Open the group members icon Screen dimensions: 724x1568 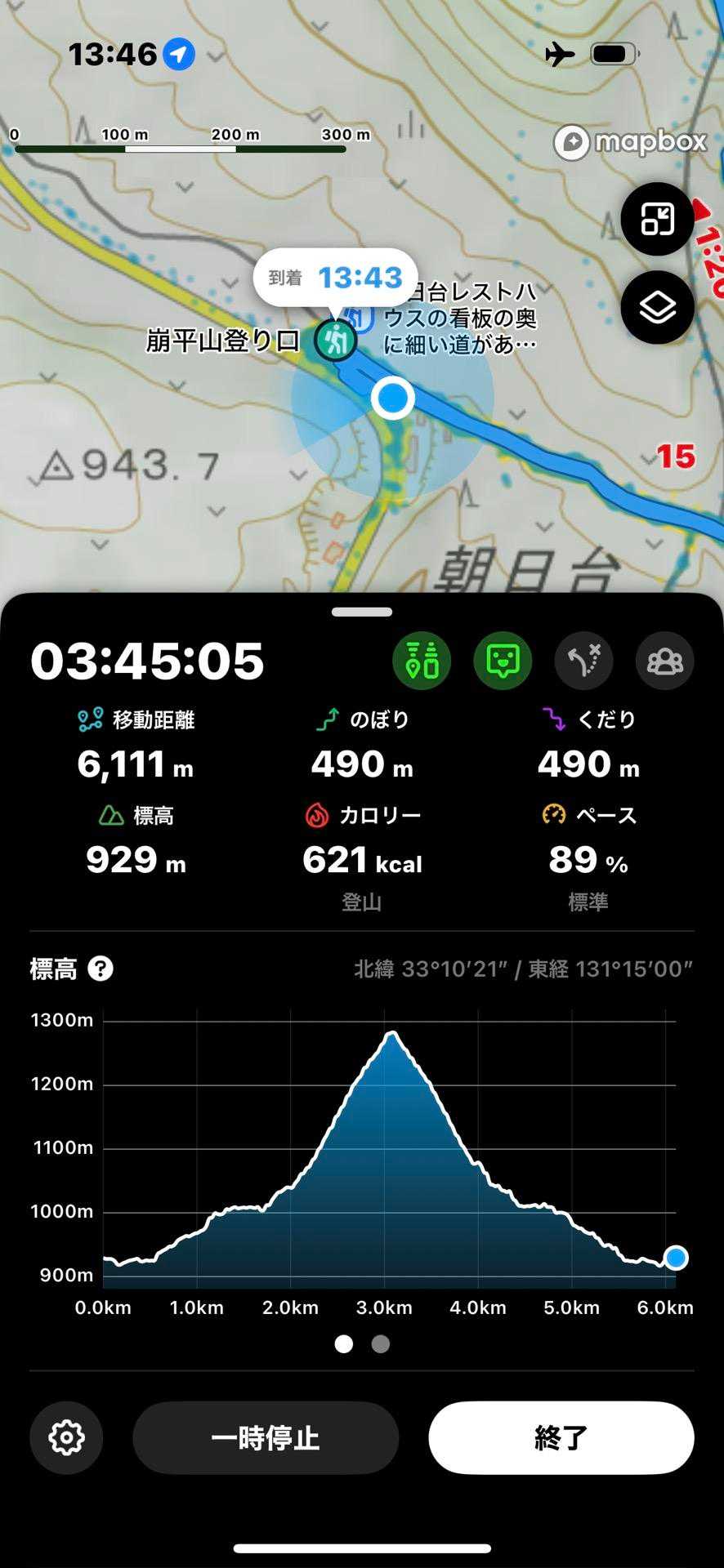[x=664, y=660]
